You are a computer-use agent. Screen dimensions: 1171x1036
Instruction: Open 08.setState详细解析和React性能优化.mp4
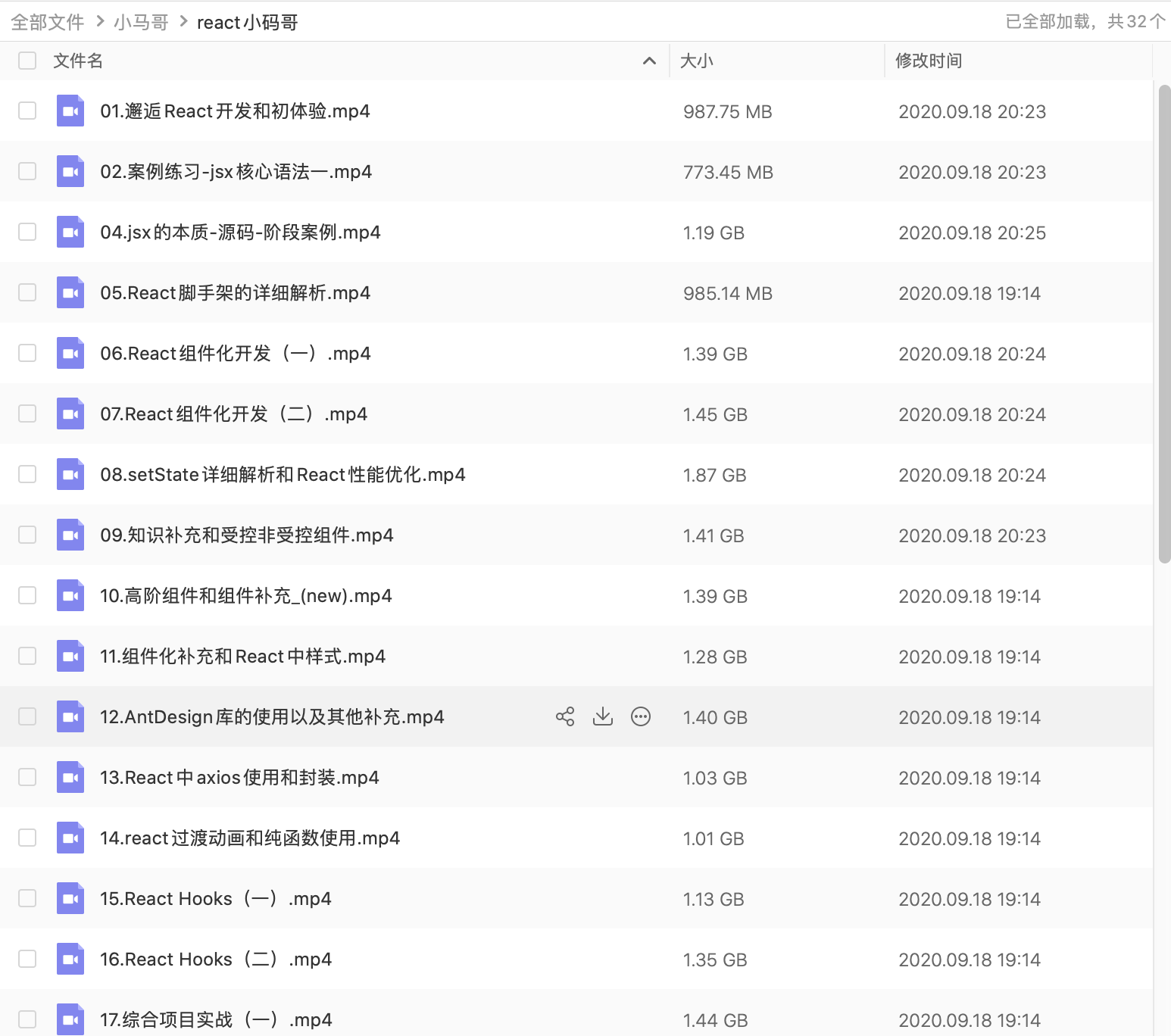283,475
